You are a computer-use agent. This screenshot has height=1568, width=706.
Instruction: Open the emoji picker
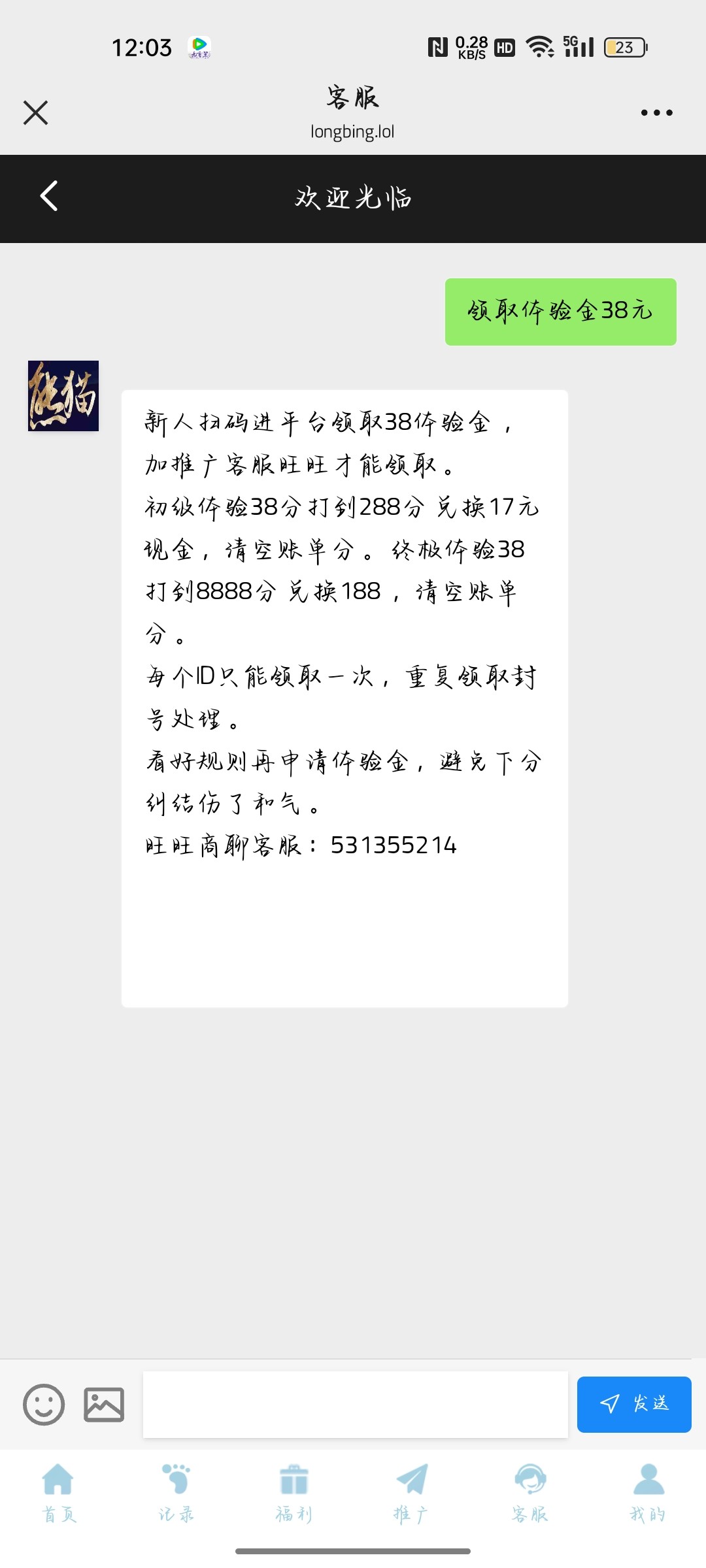coord(44,1404)
